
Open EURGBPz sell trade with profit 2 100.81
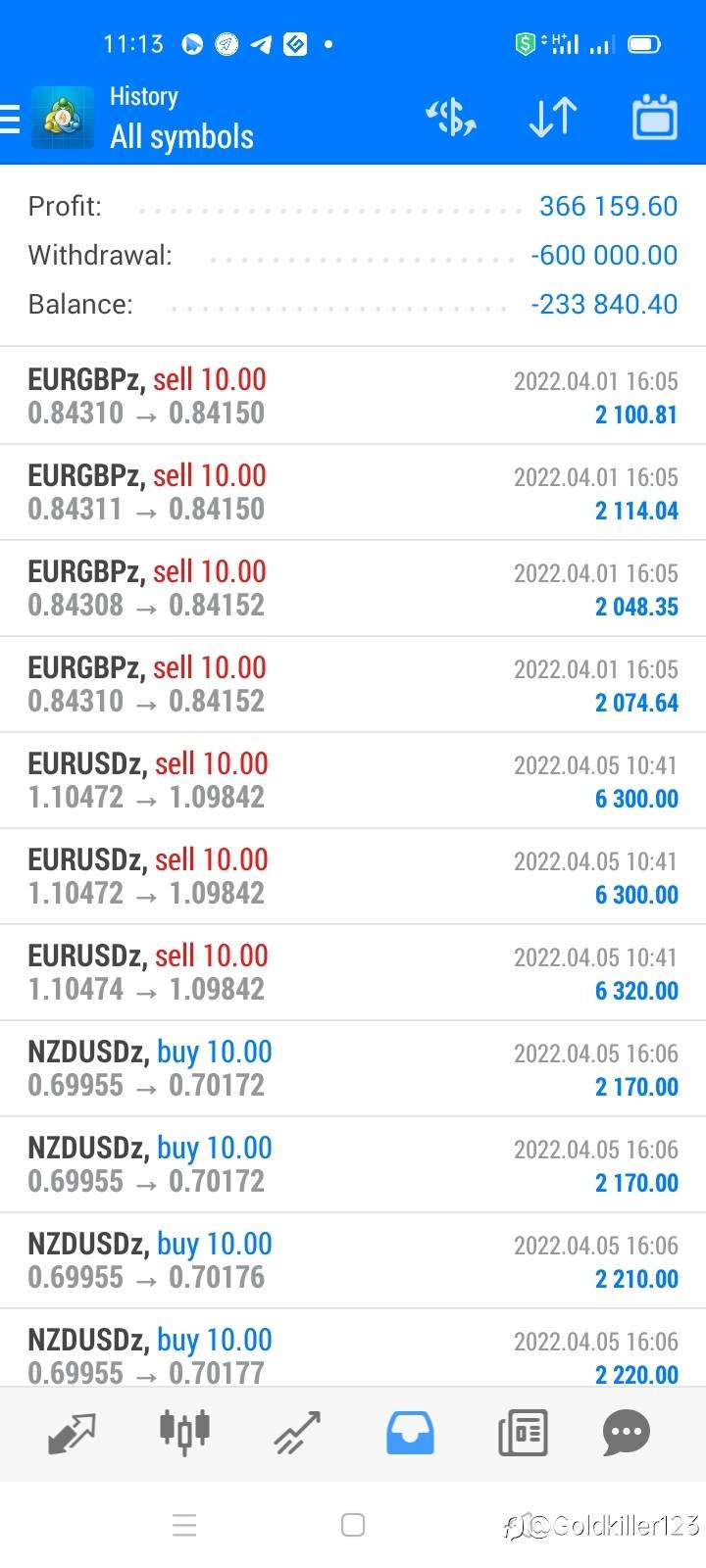tap(353, 396)
